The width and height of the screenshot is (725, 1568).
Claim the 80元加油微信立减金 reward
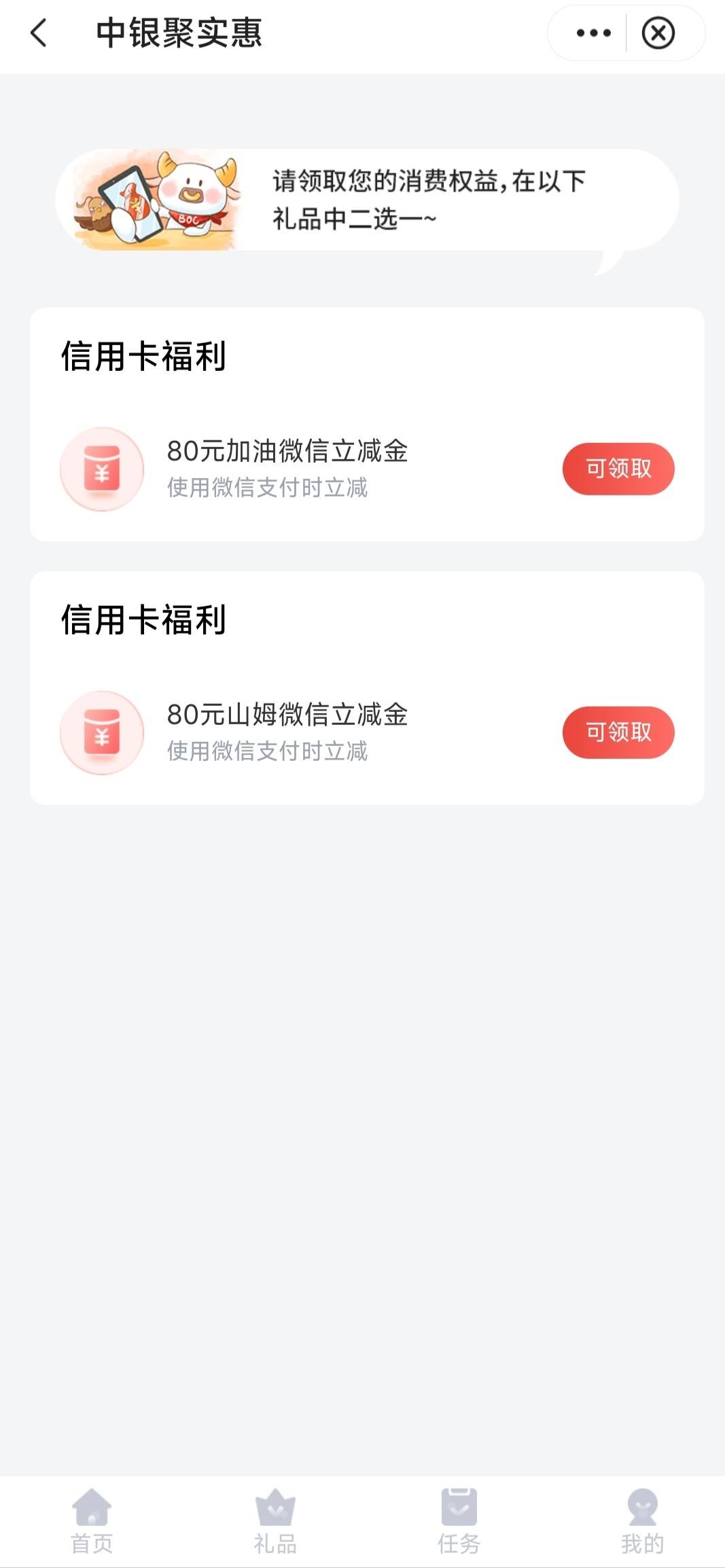618,469
